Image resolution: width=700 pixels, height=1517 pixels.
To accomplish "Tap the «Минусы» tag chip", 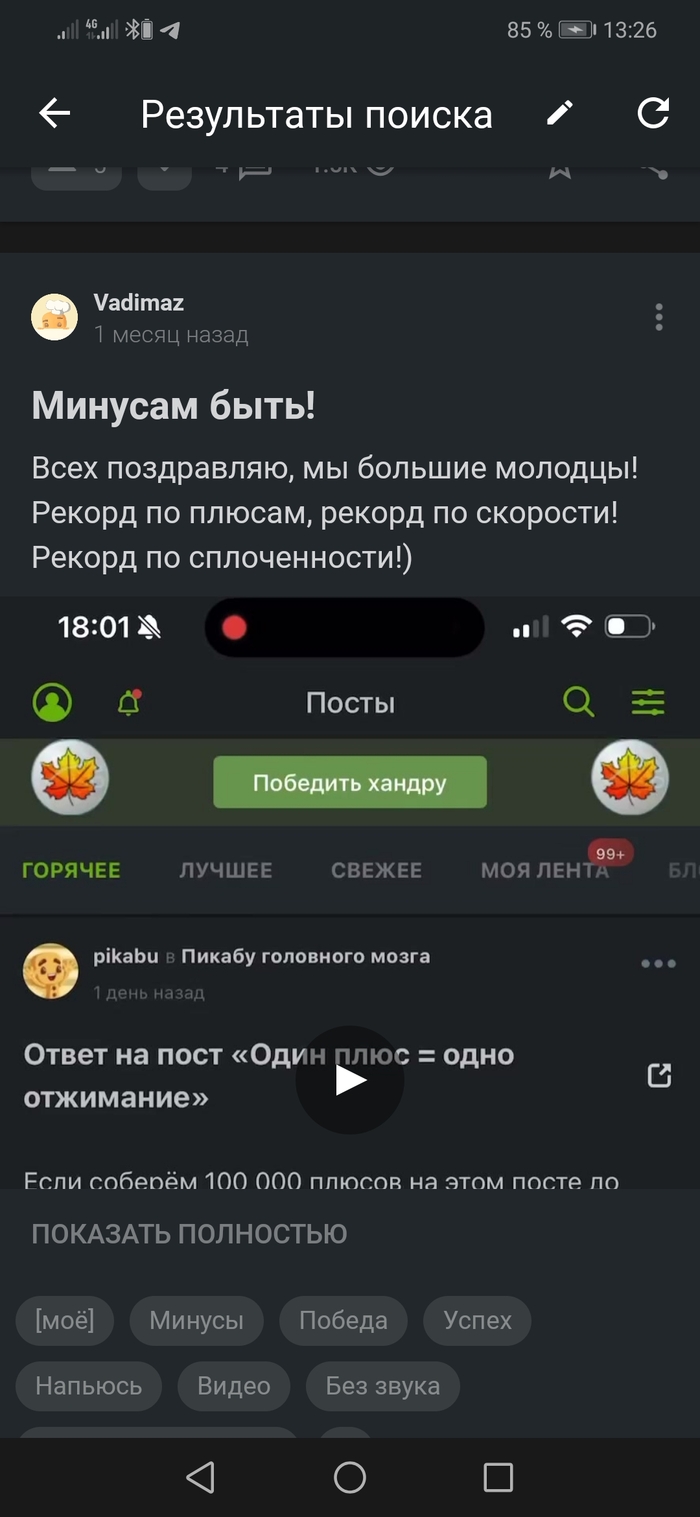I will coord(196,1320).
